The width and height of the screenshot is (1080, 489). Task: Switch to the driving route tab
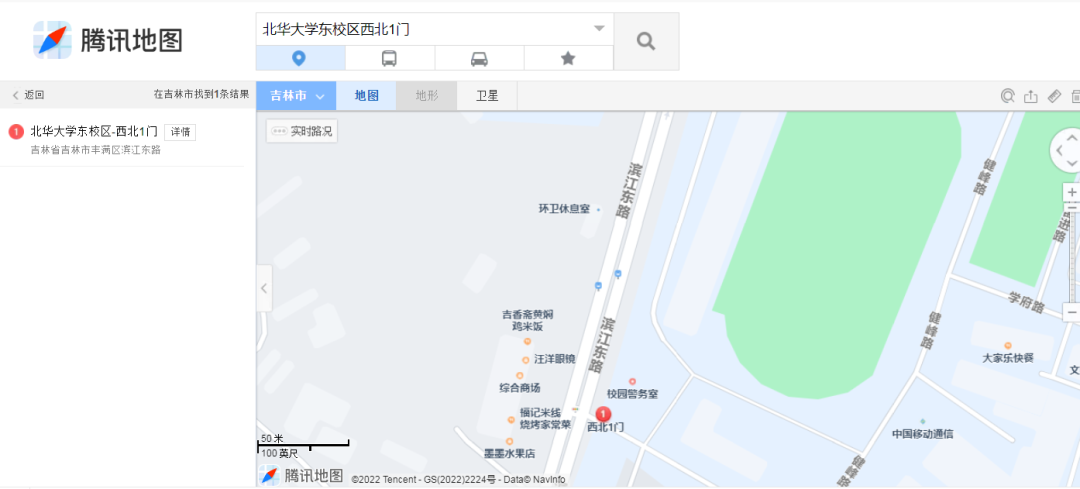[479, 58]
